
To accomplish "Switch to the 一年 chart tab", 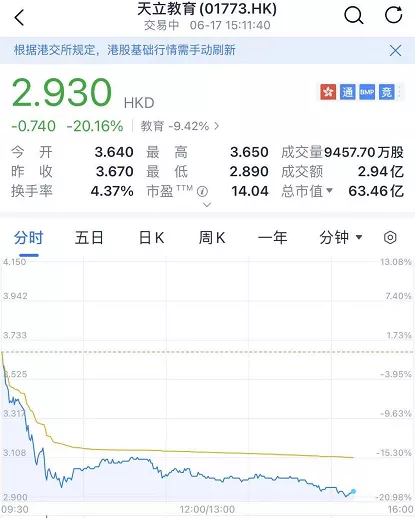I will [273, 238].
